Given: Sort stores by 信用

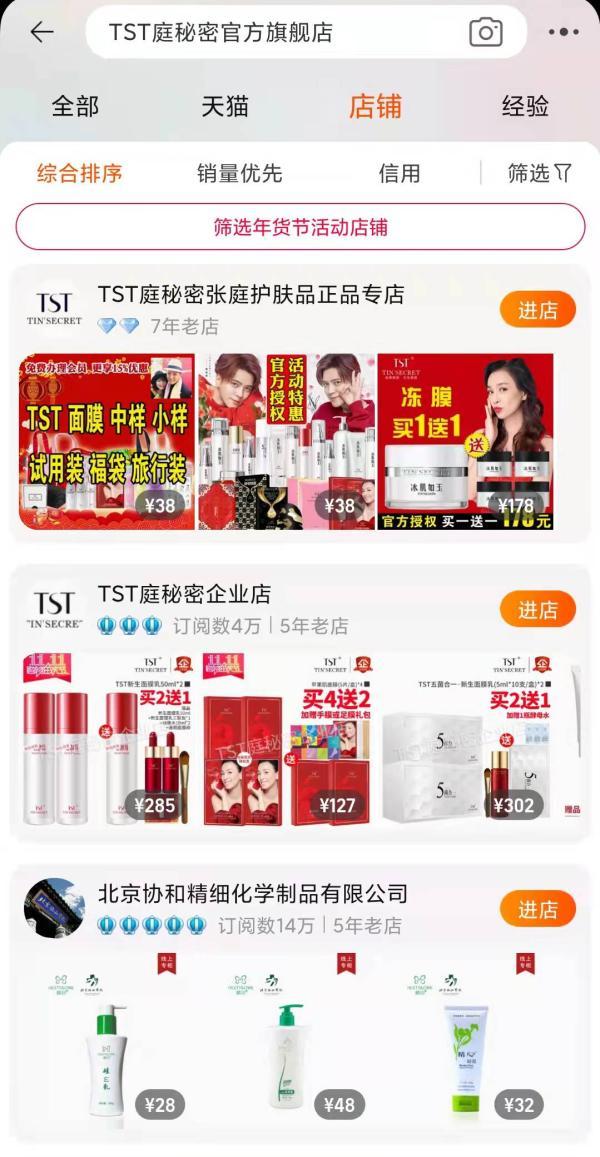Looking at the screenshot, I should (399, 173).
